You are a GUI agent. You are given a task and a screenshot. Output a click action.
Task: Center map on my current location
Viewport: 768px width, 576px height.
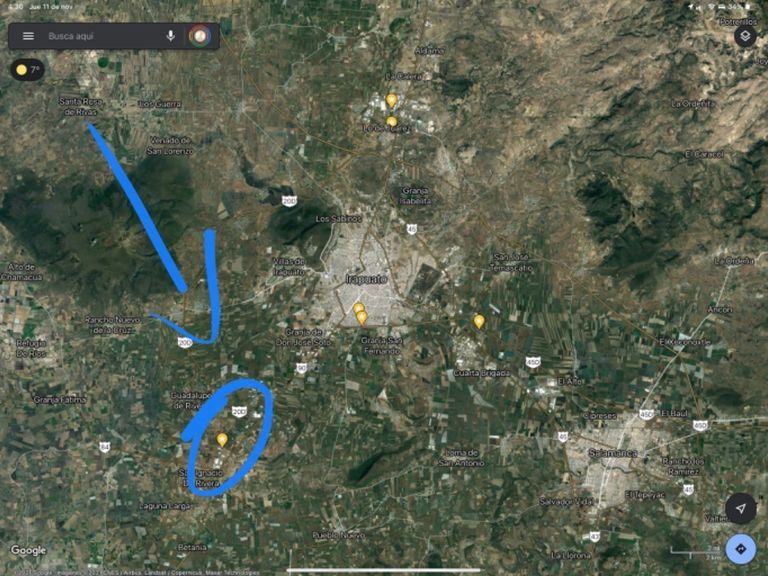[x=740, y=508]
